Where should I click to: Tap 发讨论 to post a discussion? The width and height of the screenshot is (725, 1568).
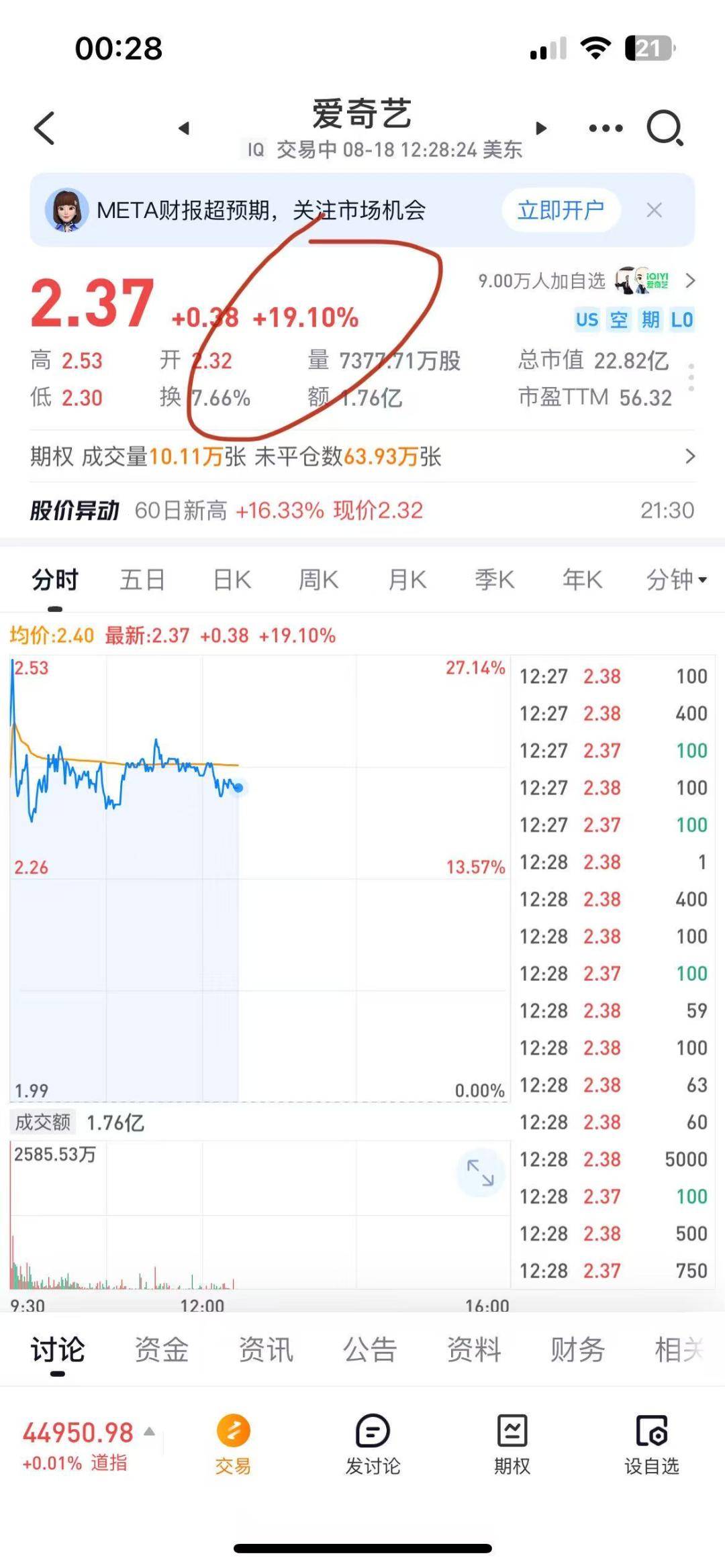point(373,1444)
